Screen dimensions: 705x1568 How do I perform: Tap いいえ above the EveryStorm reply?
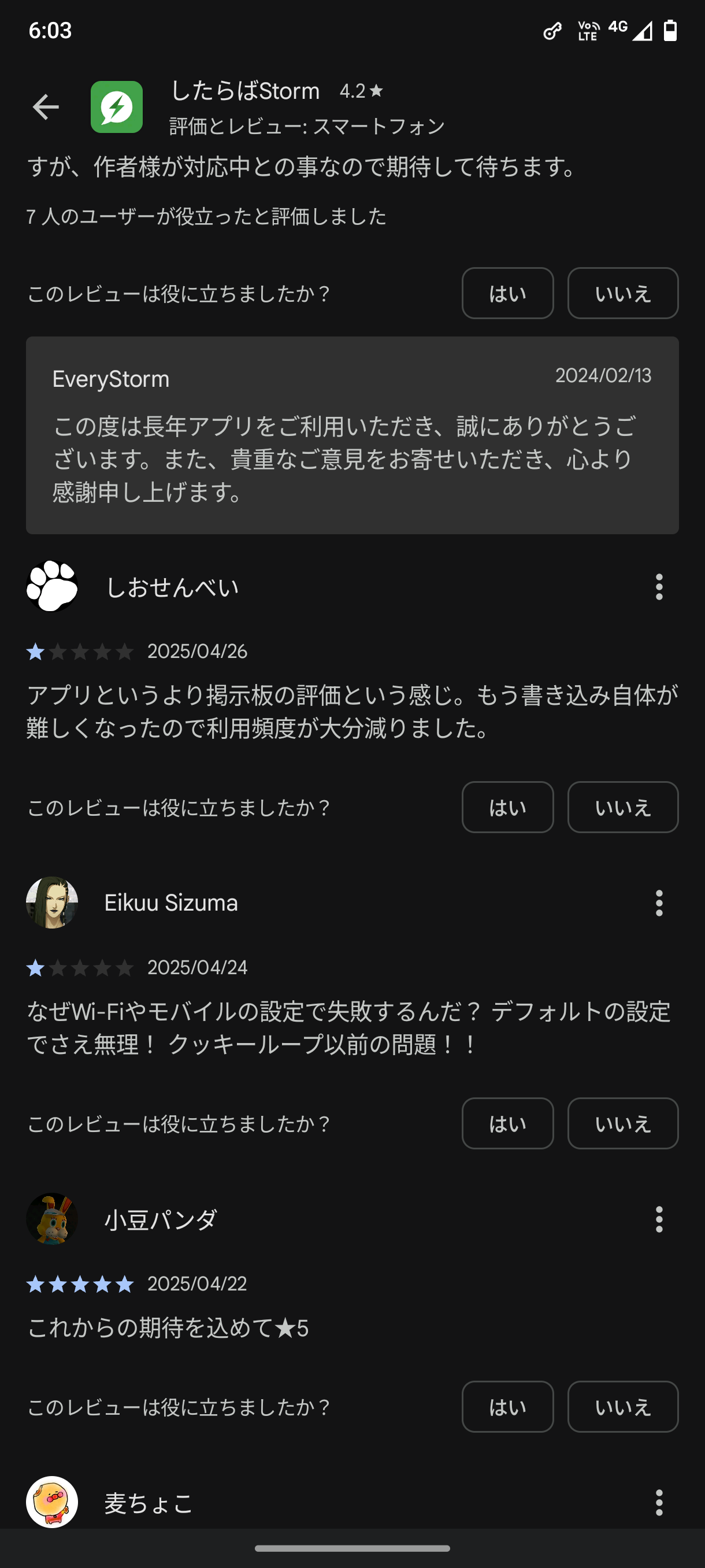coord(622,293)
